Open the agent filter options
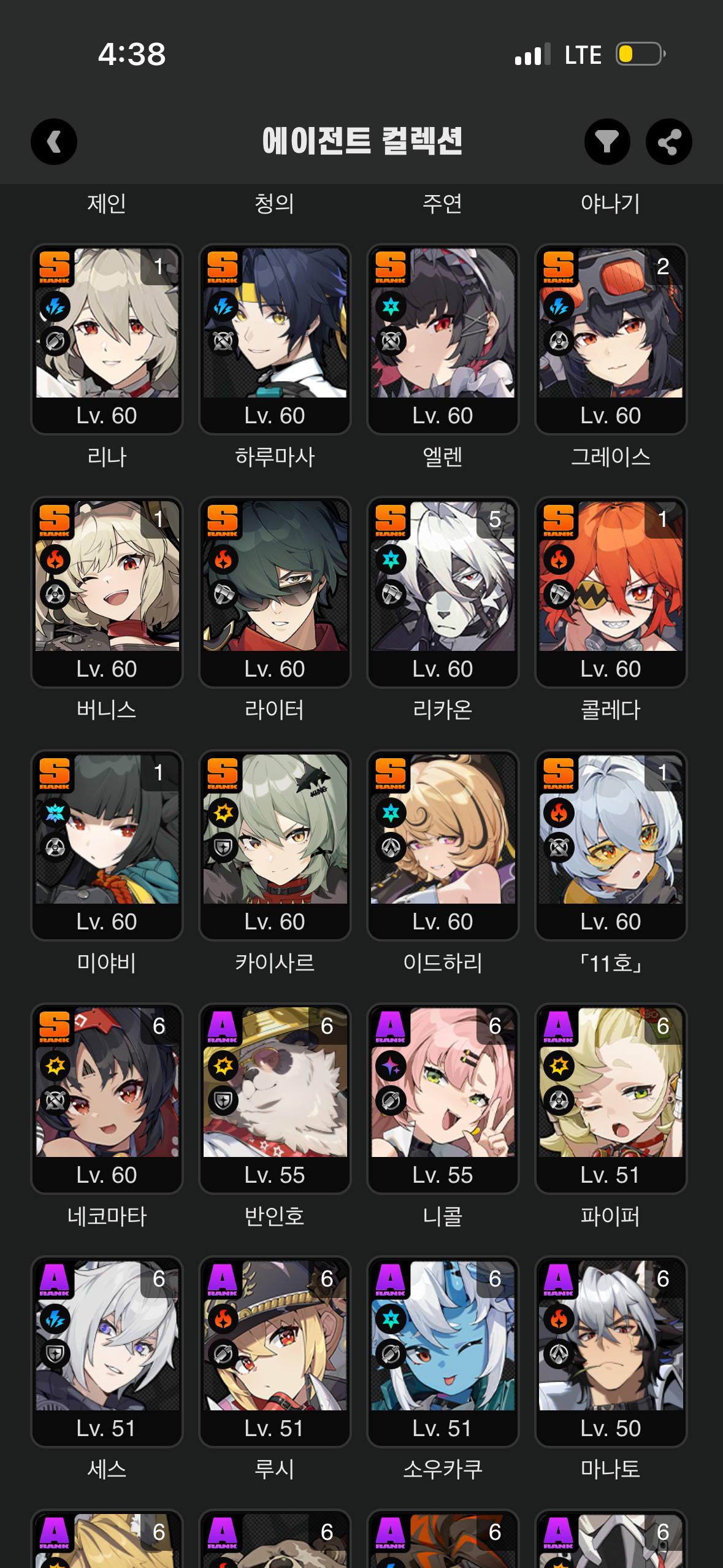723x1568 pixels. [x=607, y=142]
